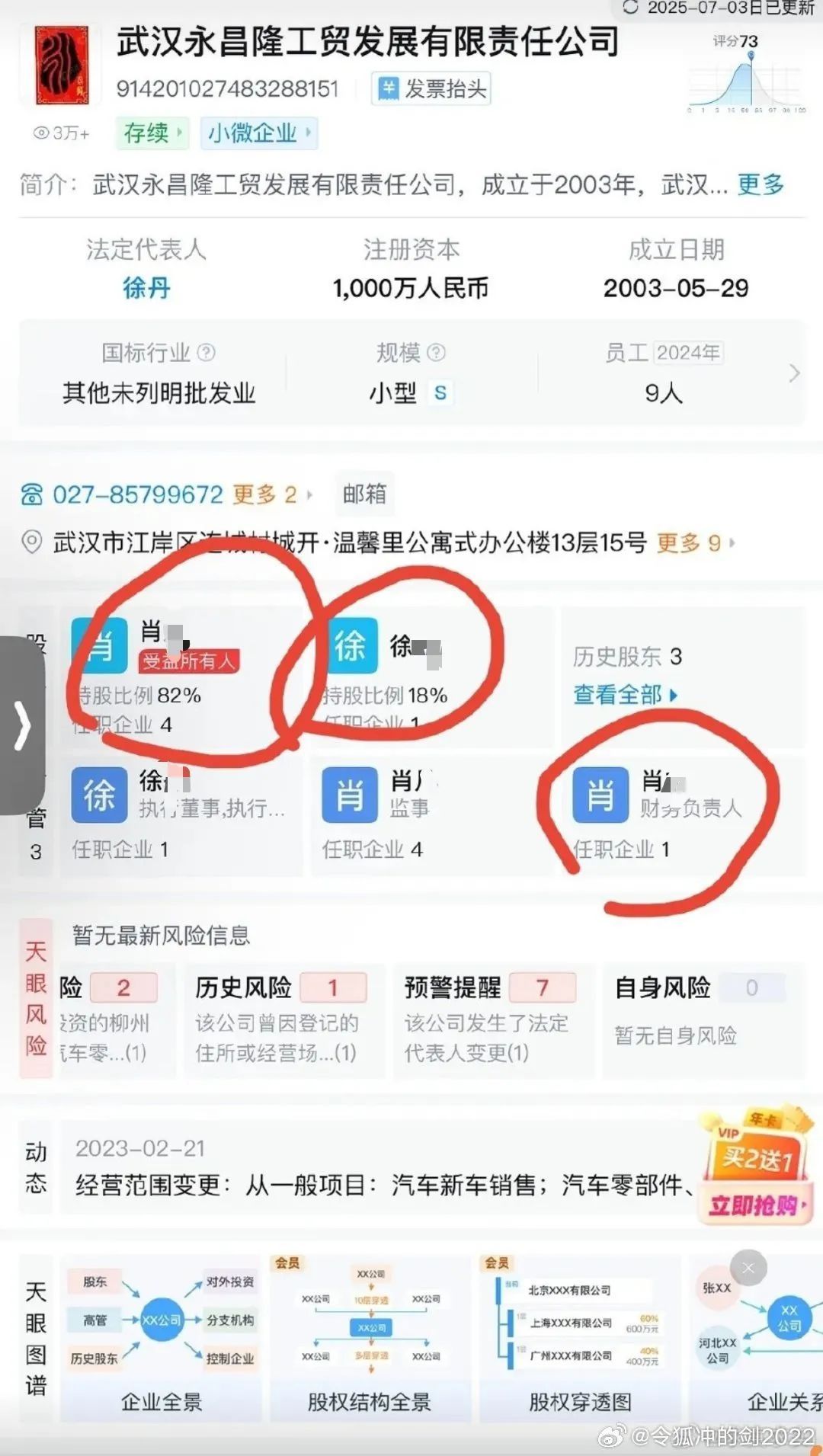Expand the company 简介 with 更多

(x=760, y=184)
